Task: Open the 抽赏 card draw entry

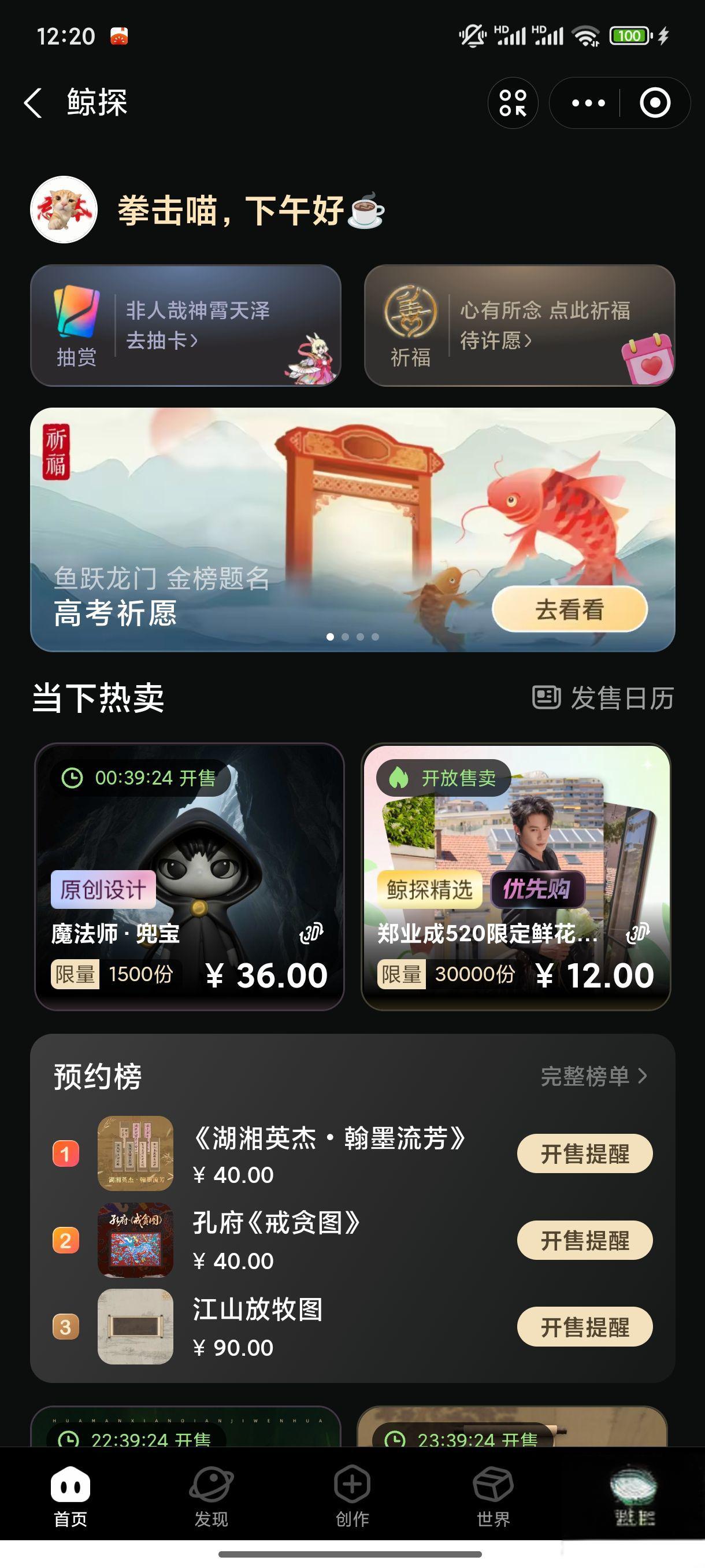Action: (185, 326)
